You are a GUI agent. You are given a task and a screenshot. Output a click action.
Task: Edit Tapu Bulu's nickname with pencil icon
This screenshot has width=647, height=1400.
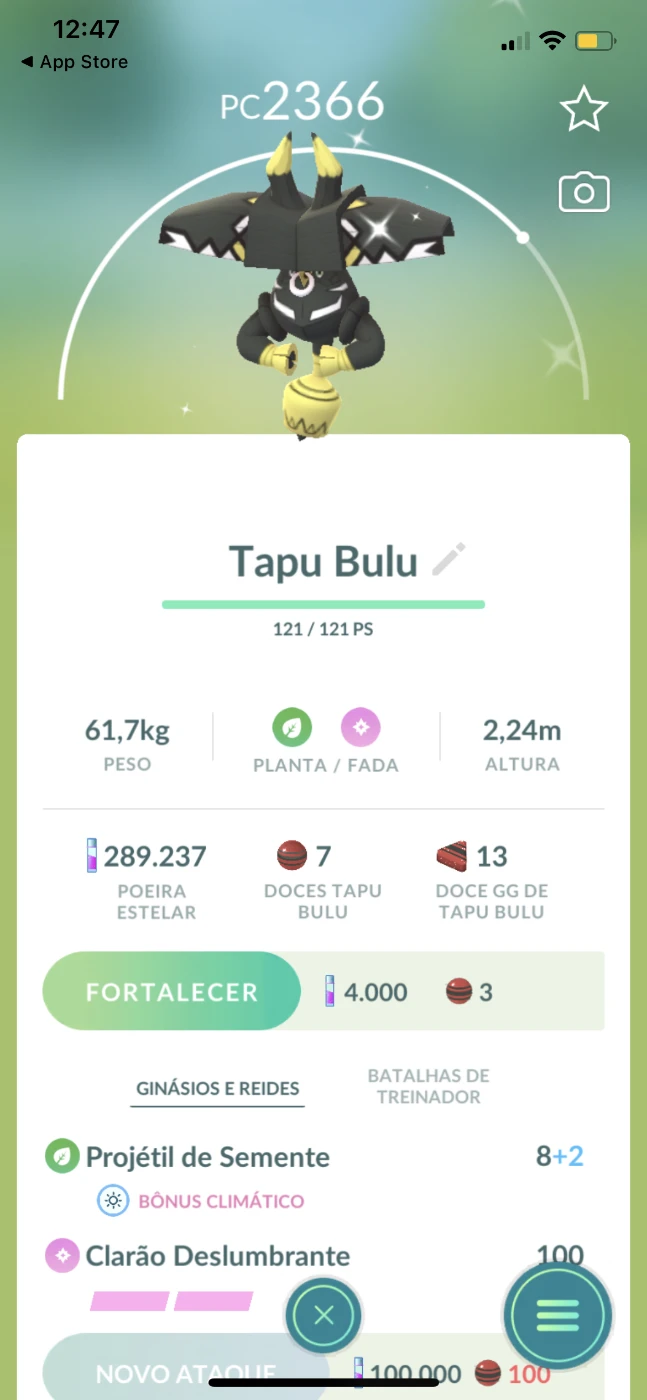449,560
